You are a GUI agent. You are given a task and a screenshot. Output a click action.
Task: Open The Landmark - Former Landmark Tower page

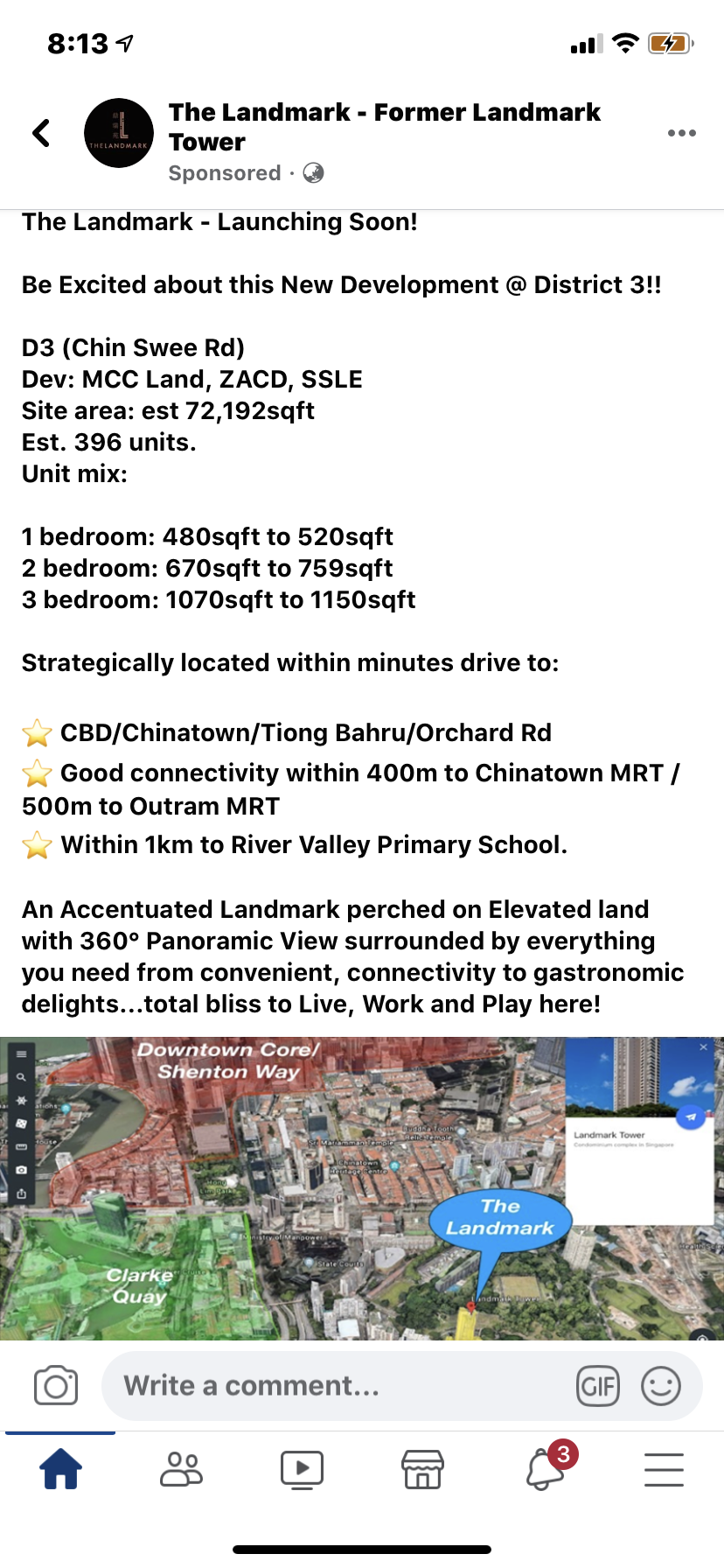point(384,127)
